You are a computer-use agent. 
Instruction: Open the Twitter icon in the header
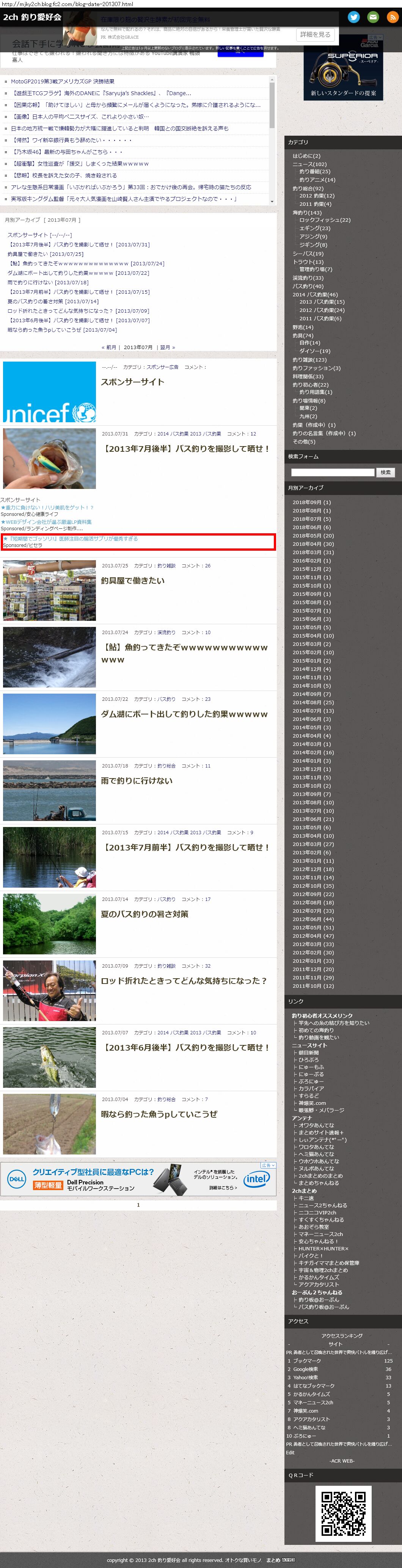pyautogui.click(x=353, y=17)
